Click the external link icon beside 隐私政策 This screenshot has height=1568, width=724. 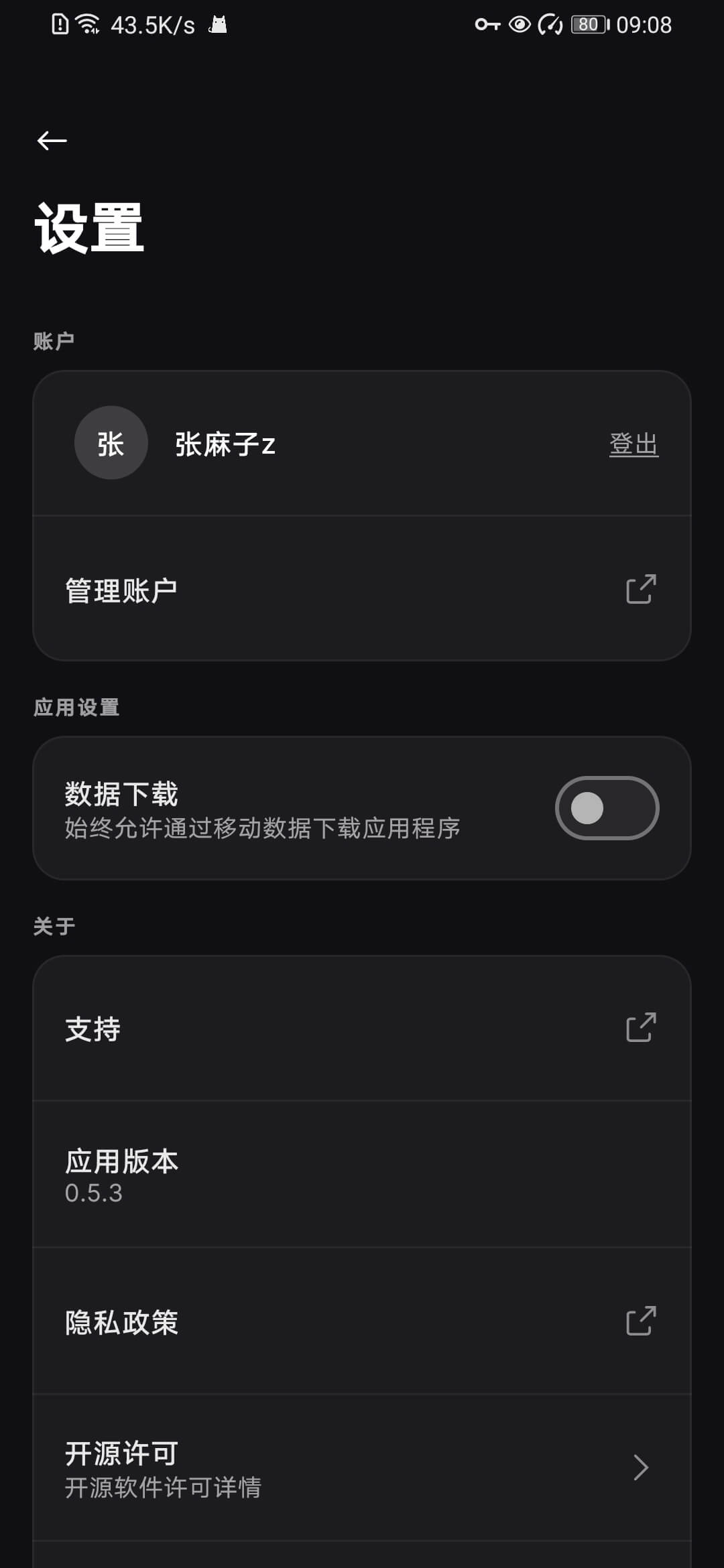click(x=642, y=1321)
